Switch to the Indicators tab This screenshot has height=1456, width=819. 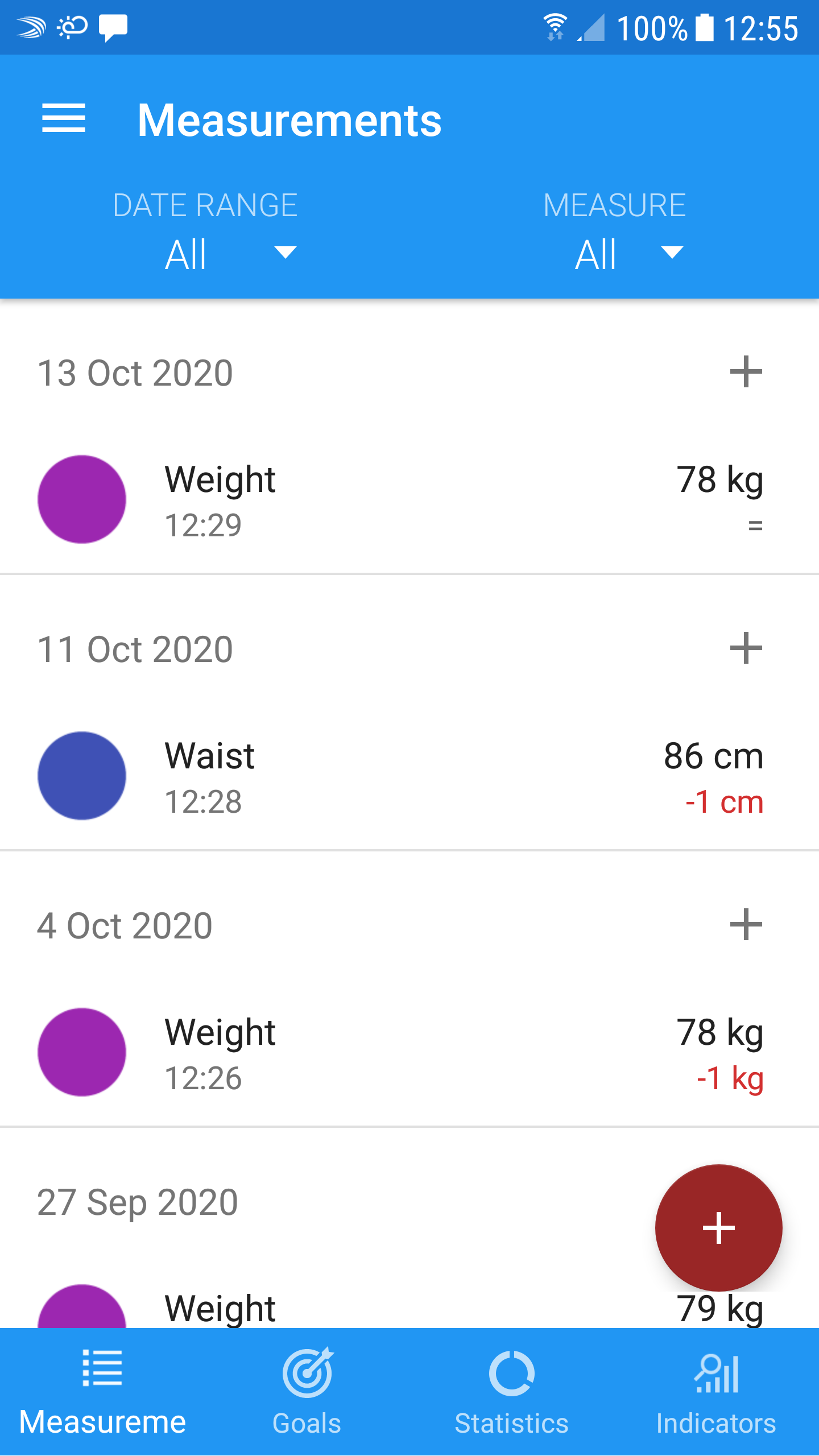point(717,1392)
